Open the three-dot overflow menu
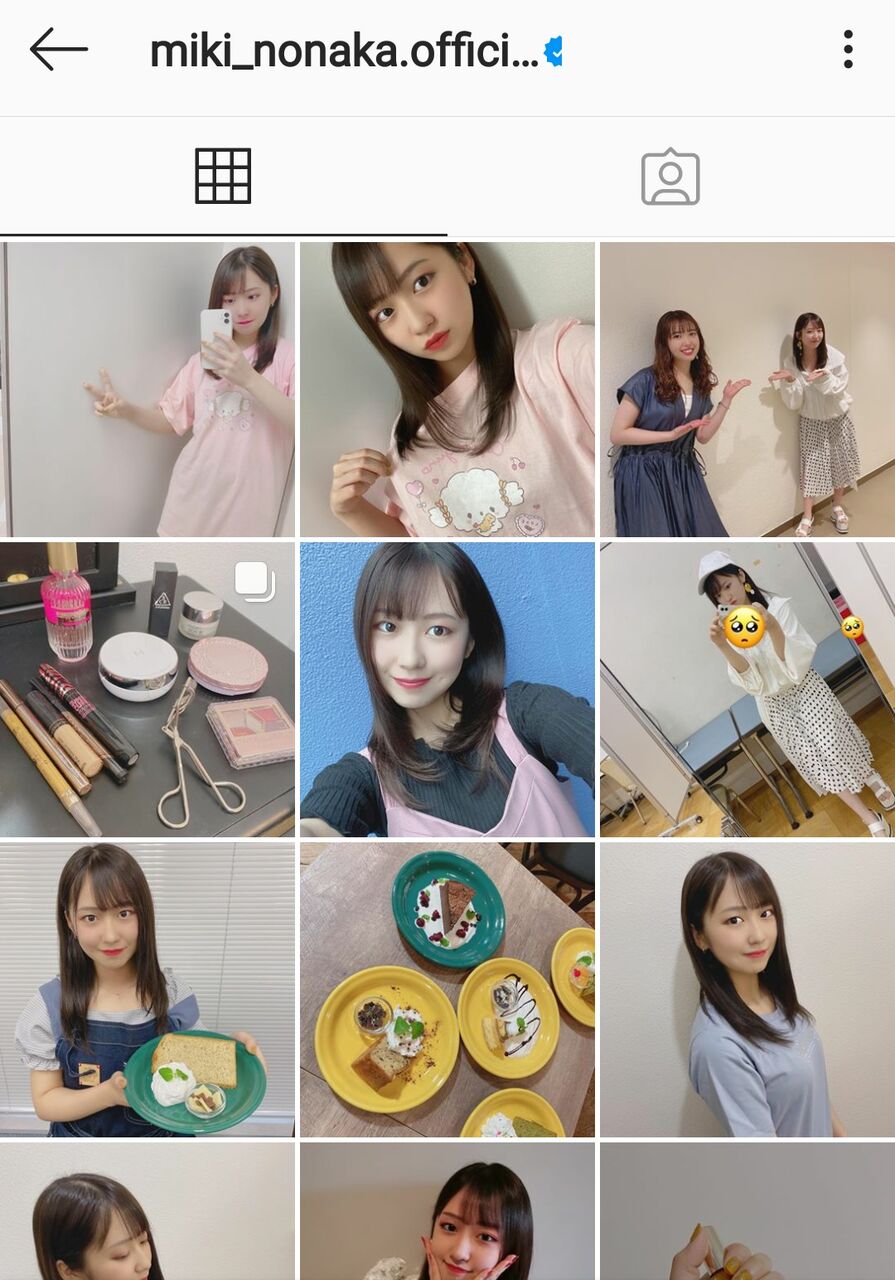The width and height of the screenshot is (895, 1280). coord(847,50)
